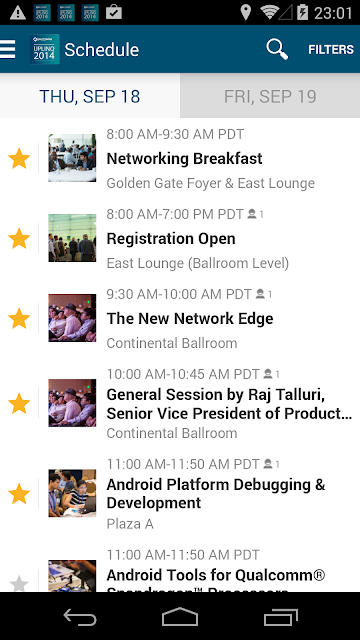This screenshot has width=360, height=640.
Task: Star the Android Tools for Qualcomm session
Action: 19,583
